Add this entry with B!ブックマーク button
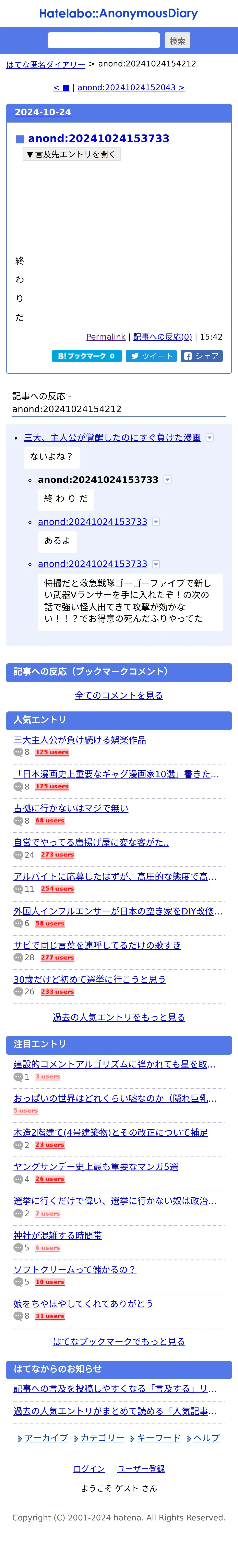The image size is (238, 1568). click(86, 356)
